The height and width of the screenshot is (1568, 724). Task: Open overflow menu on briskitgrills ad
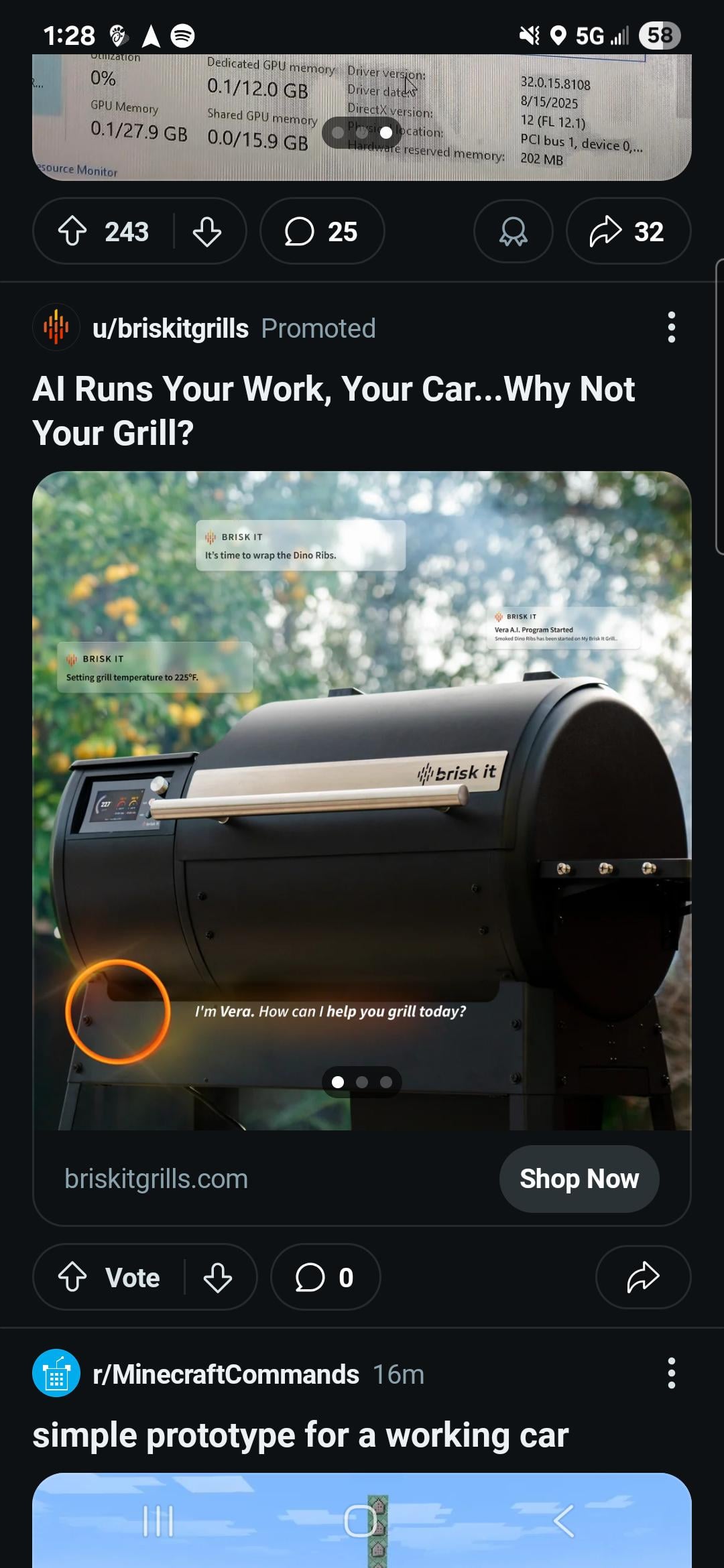[x=671, y=328]
